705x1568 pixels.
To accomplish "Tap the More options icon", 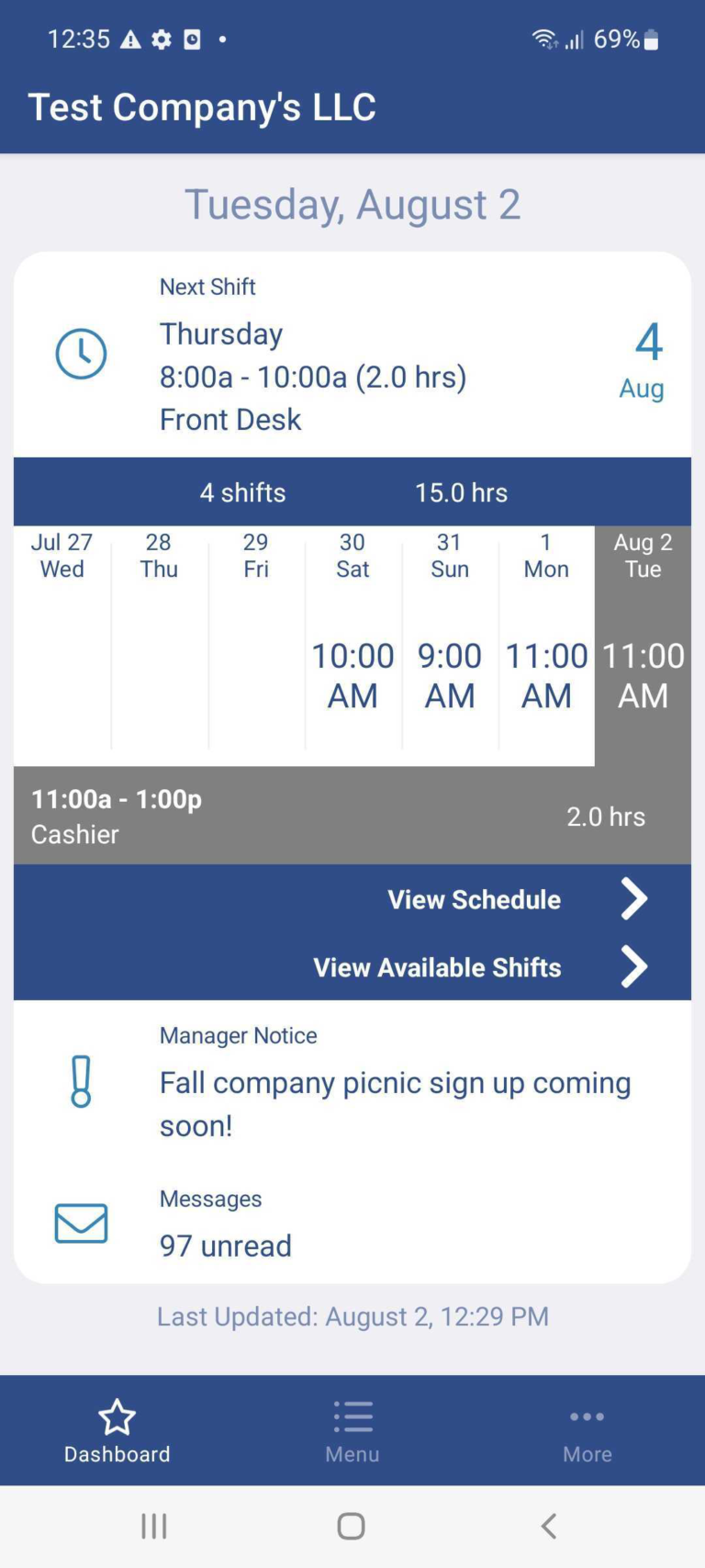I will pos(587,1416).
